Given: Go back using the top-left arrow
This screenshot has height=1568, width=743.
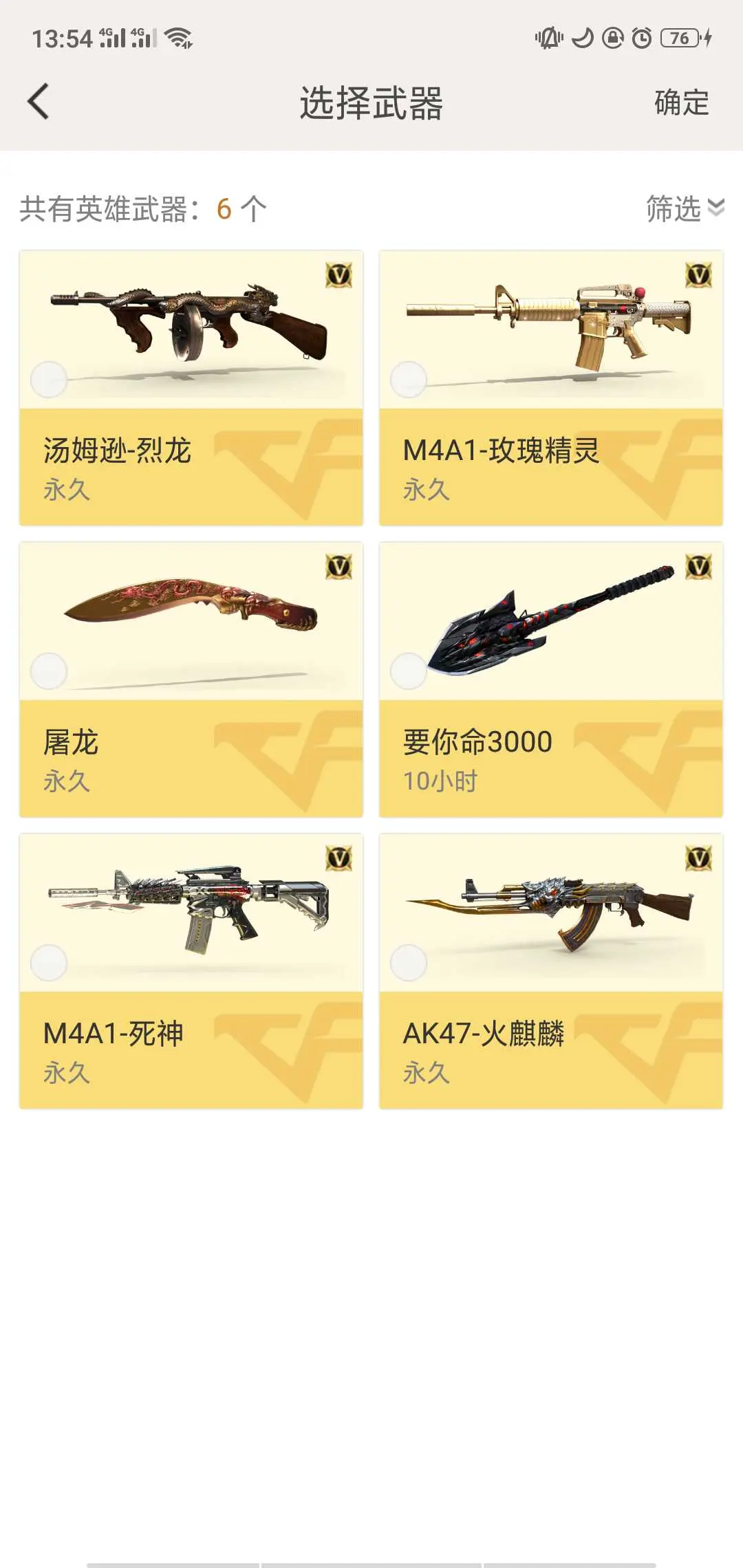Looking at the screenshot, I should pyautogui.click(x=39, y=102).
